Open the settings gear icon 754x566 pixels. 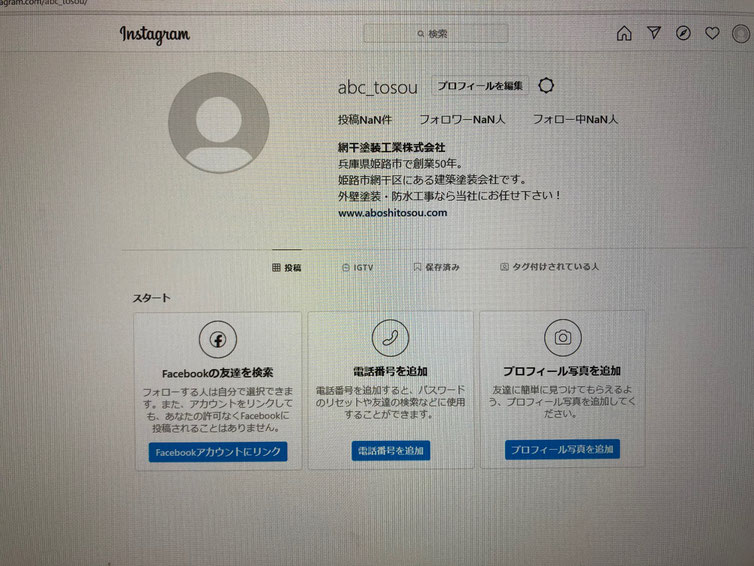546,86
